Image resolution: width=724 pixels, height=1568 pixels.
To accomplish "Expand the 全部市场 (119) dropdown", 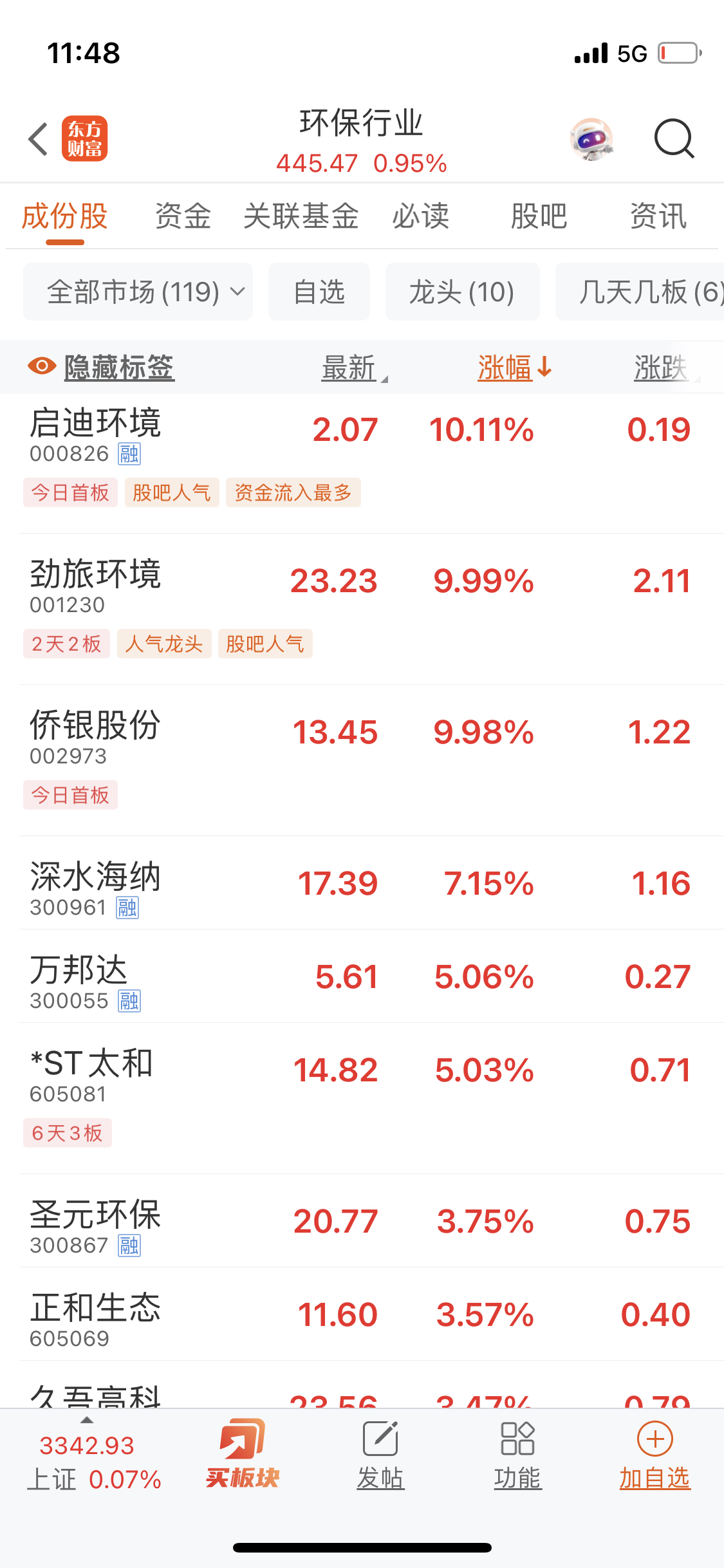I will tap(138, 292).
